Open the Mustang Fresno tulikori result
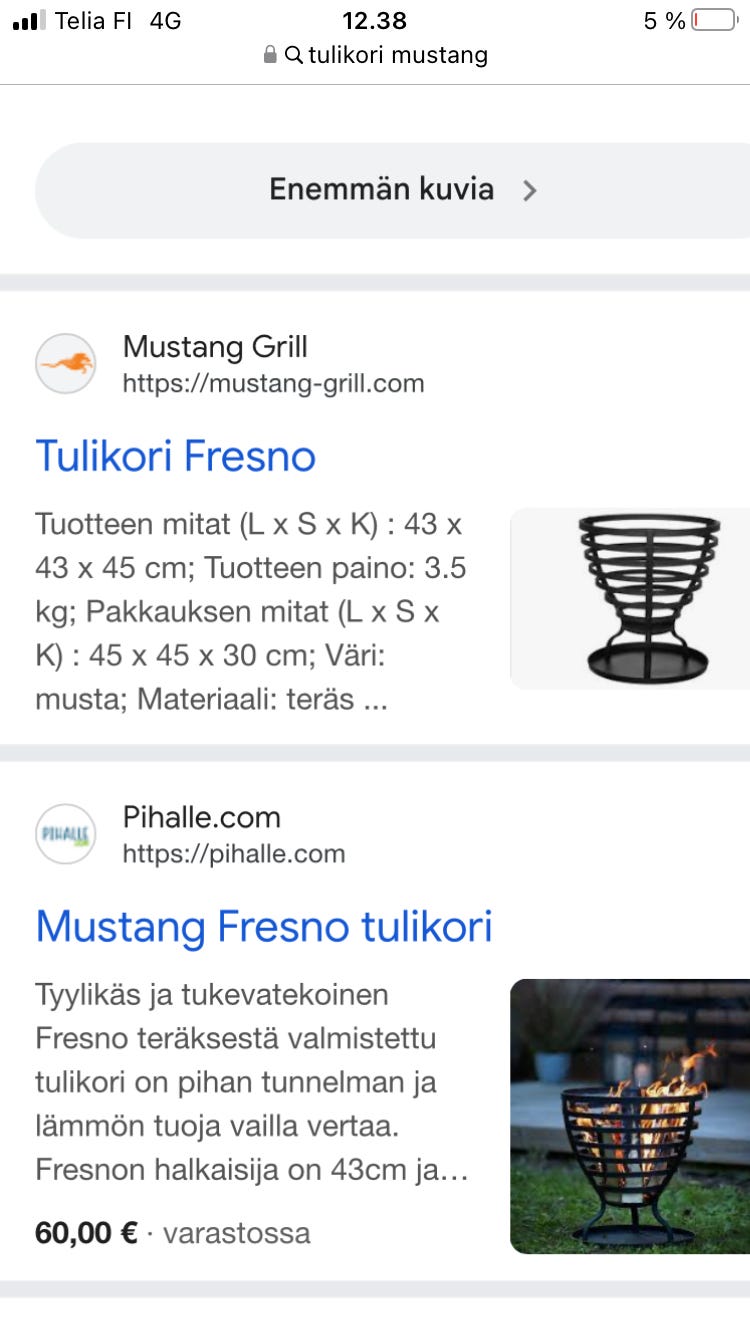Screen dimensions: 750x1334 (x=264, y=926)
